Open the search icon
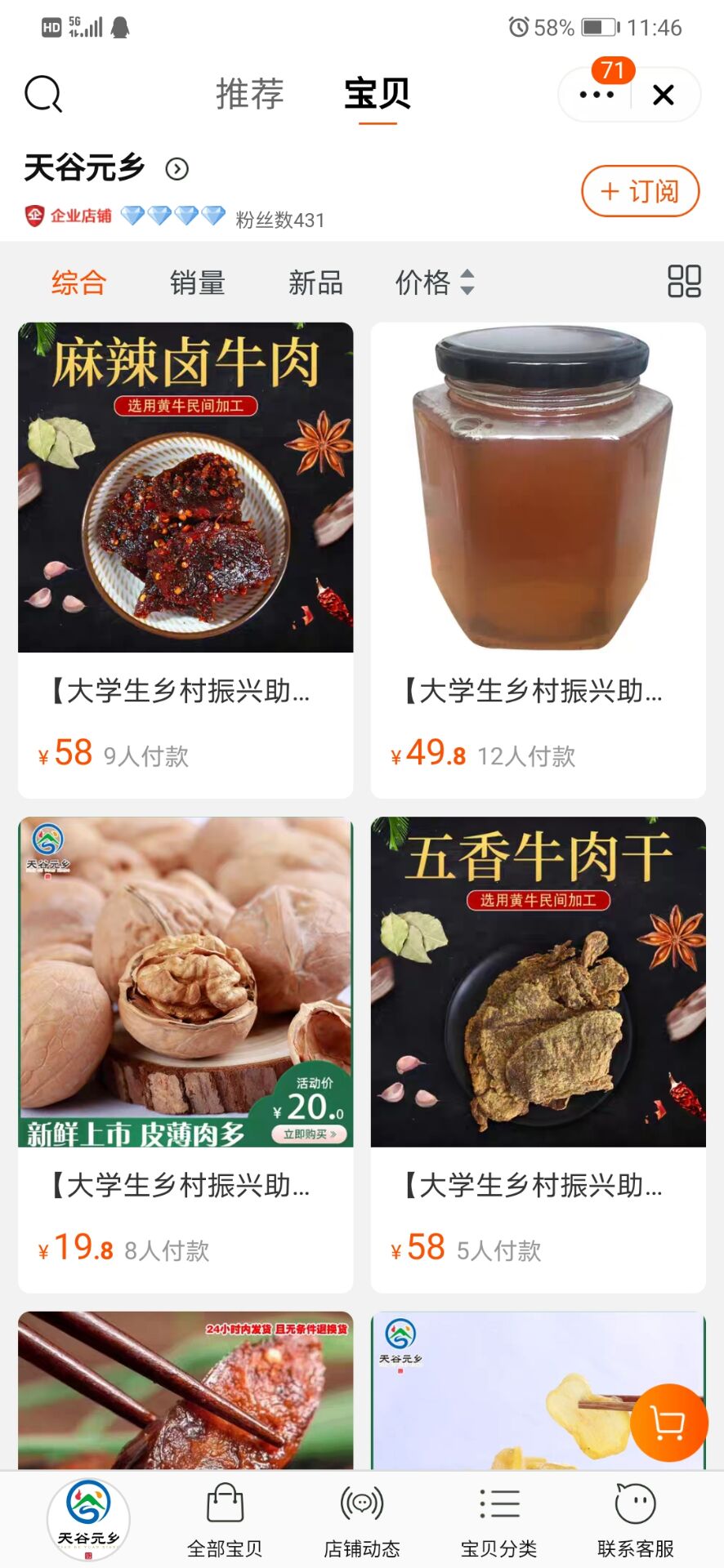 click(43, 94)
